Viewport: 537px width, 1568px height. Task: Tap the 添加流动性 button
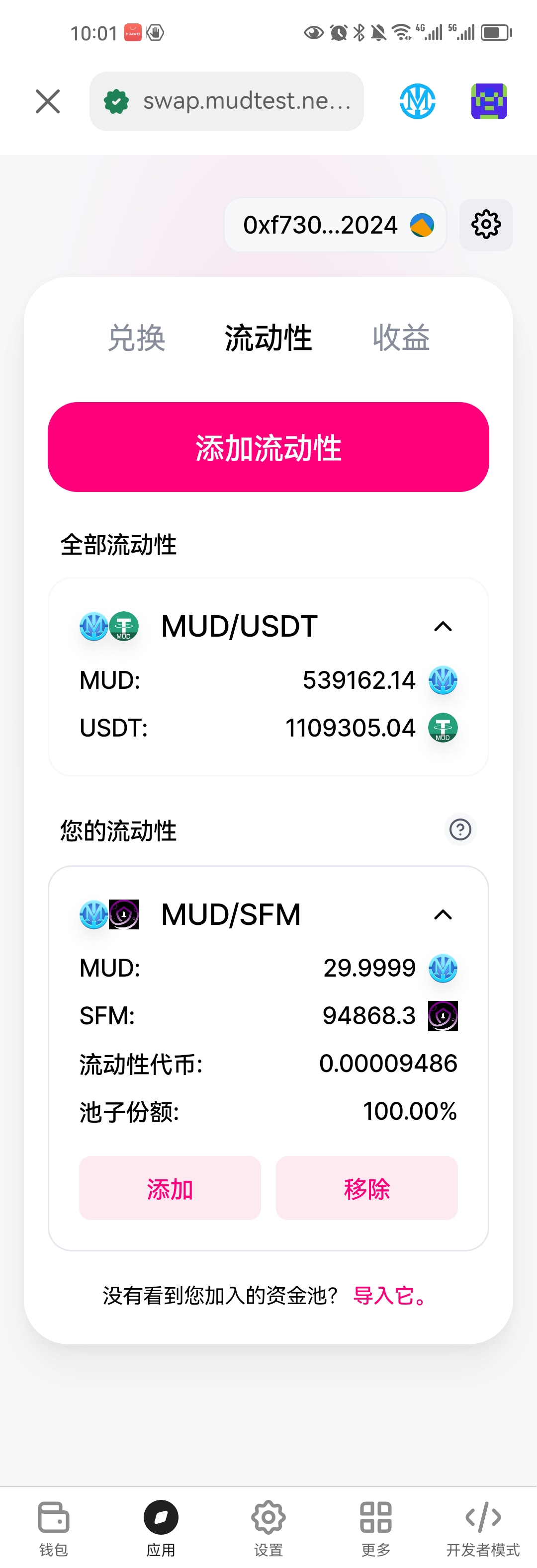268,447
